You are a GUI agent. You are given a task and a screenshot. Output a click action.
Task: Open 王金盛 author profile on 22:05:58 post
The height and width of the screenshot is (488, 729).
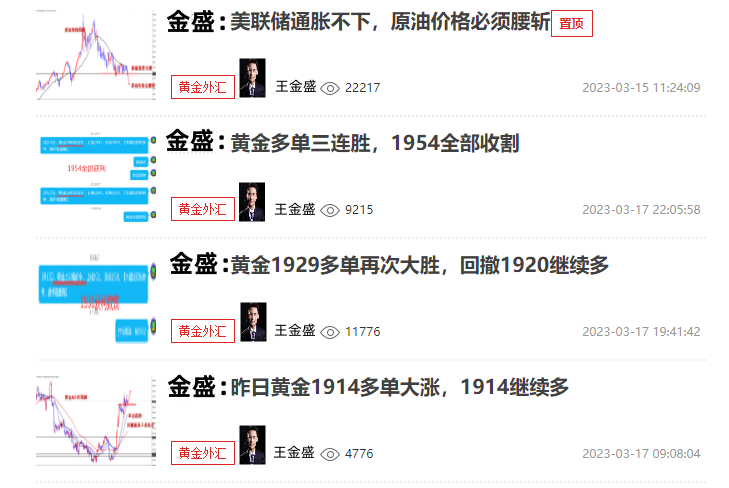point(294,209)
